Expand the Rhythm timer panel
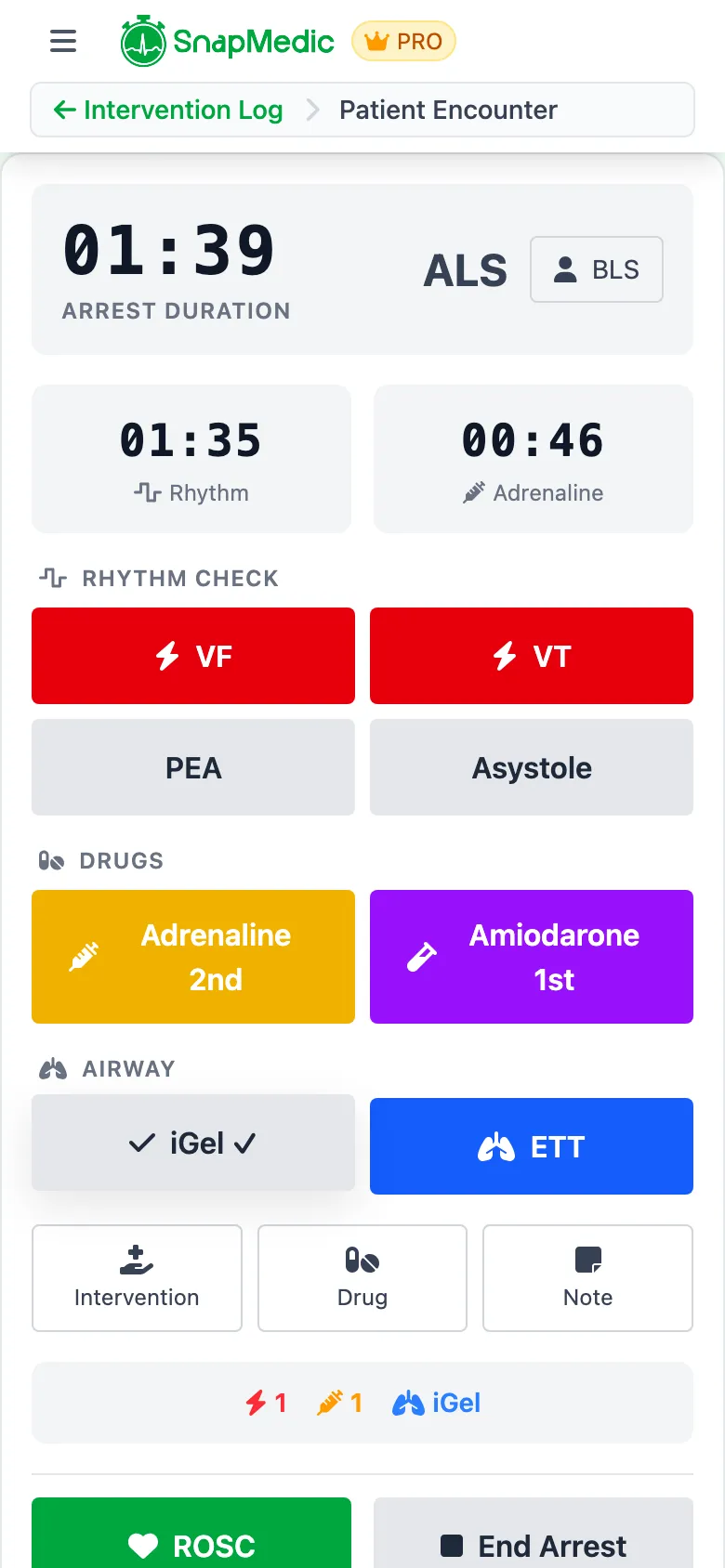 click(191, 458)
